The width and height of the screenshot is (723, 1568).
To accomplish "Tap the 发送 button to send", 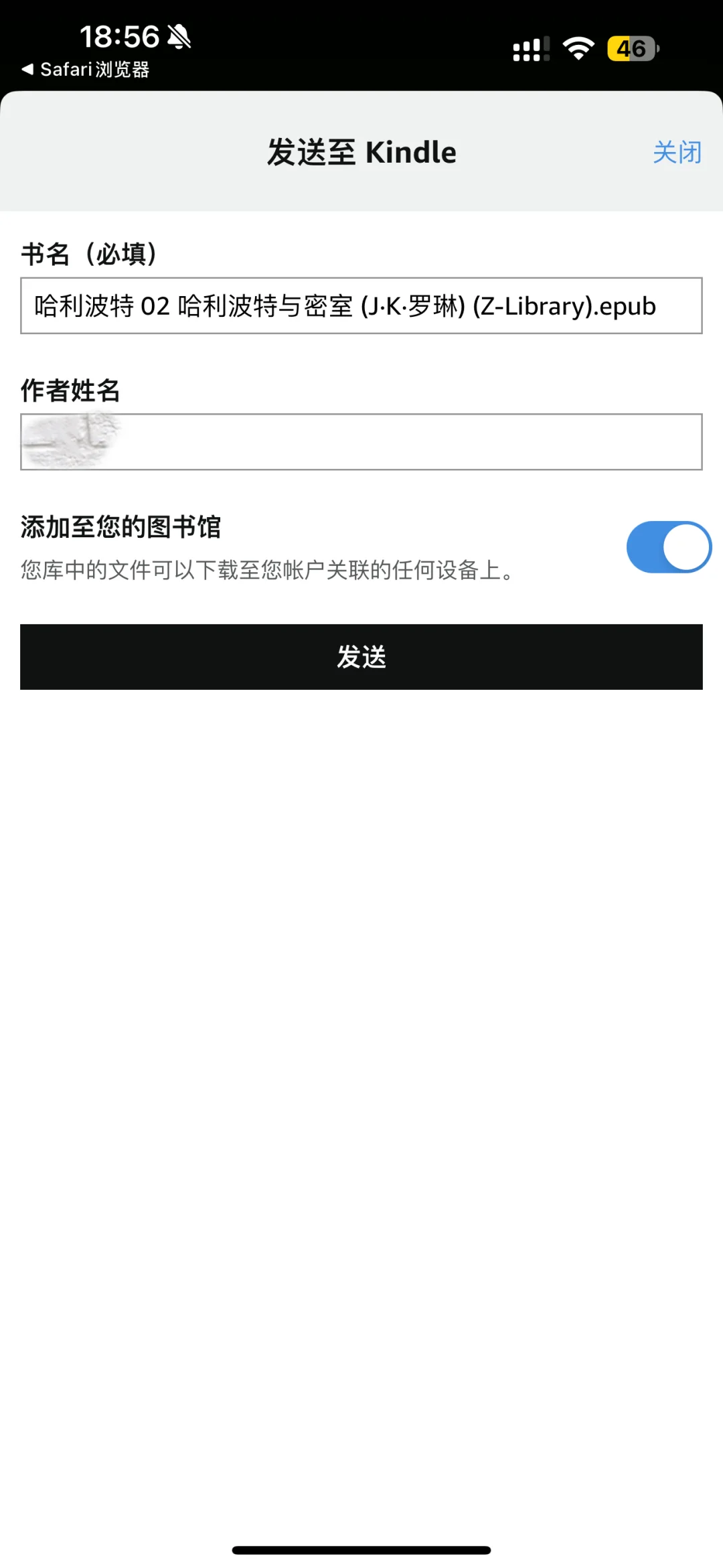I will pos(361,657).
